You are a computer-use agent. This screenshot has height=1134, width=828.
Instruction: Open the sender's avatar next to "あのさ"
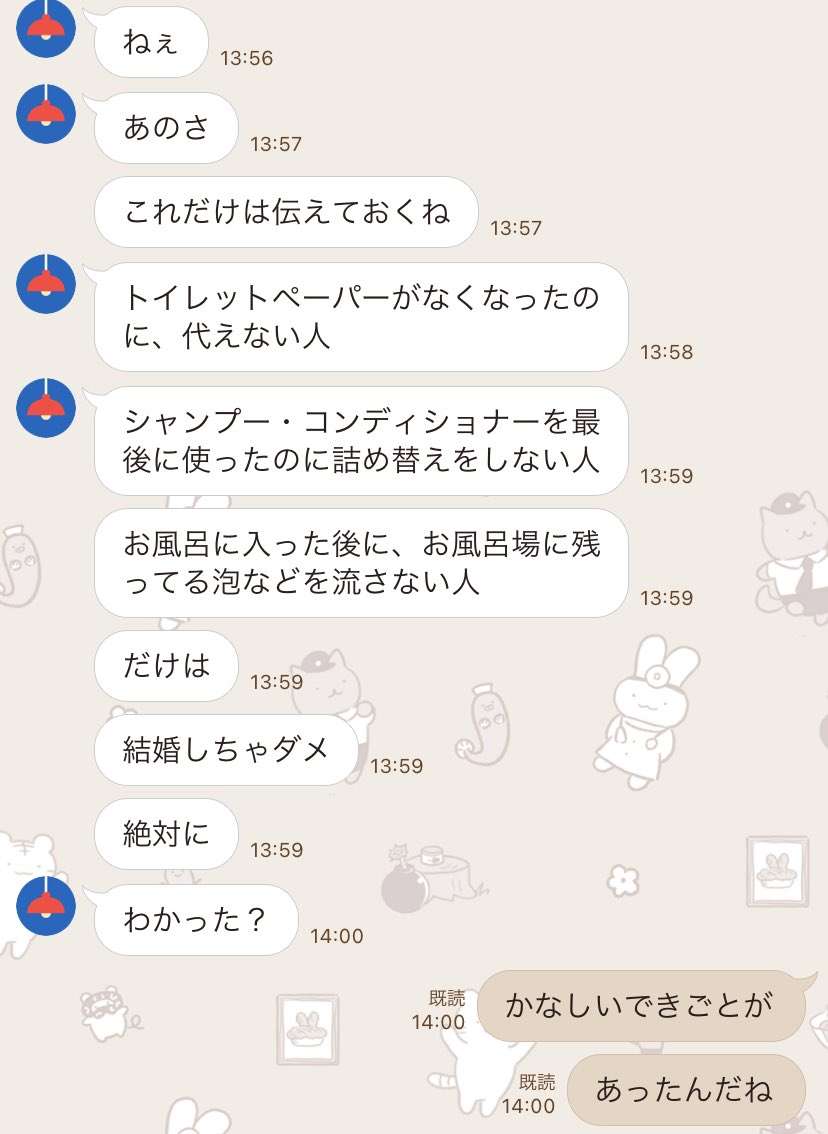point(45,117)
